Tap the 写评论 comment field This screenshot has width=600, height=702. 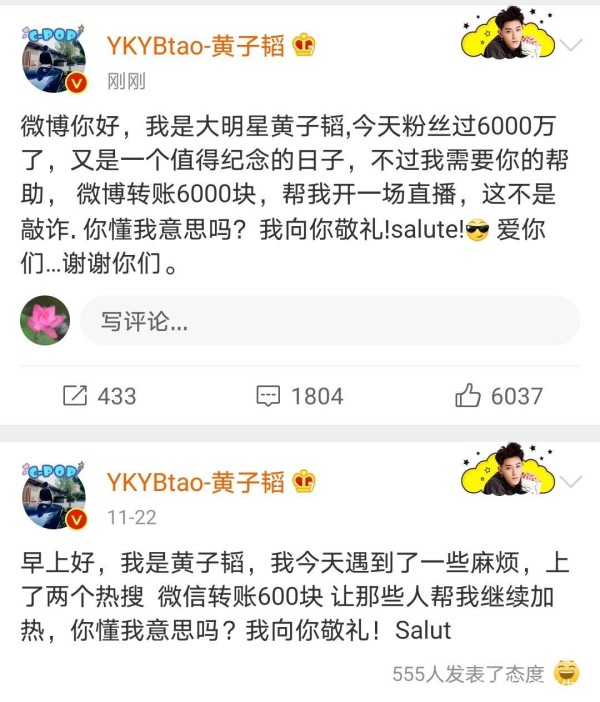tap(330, 321)
